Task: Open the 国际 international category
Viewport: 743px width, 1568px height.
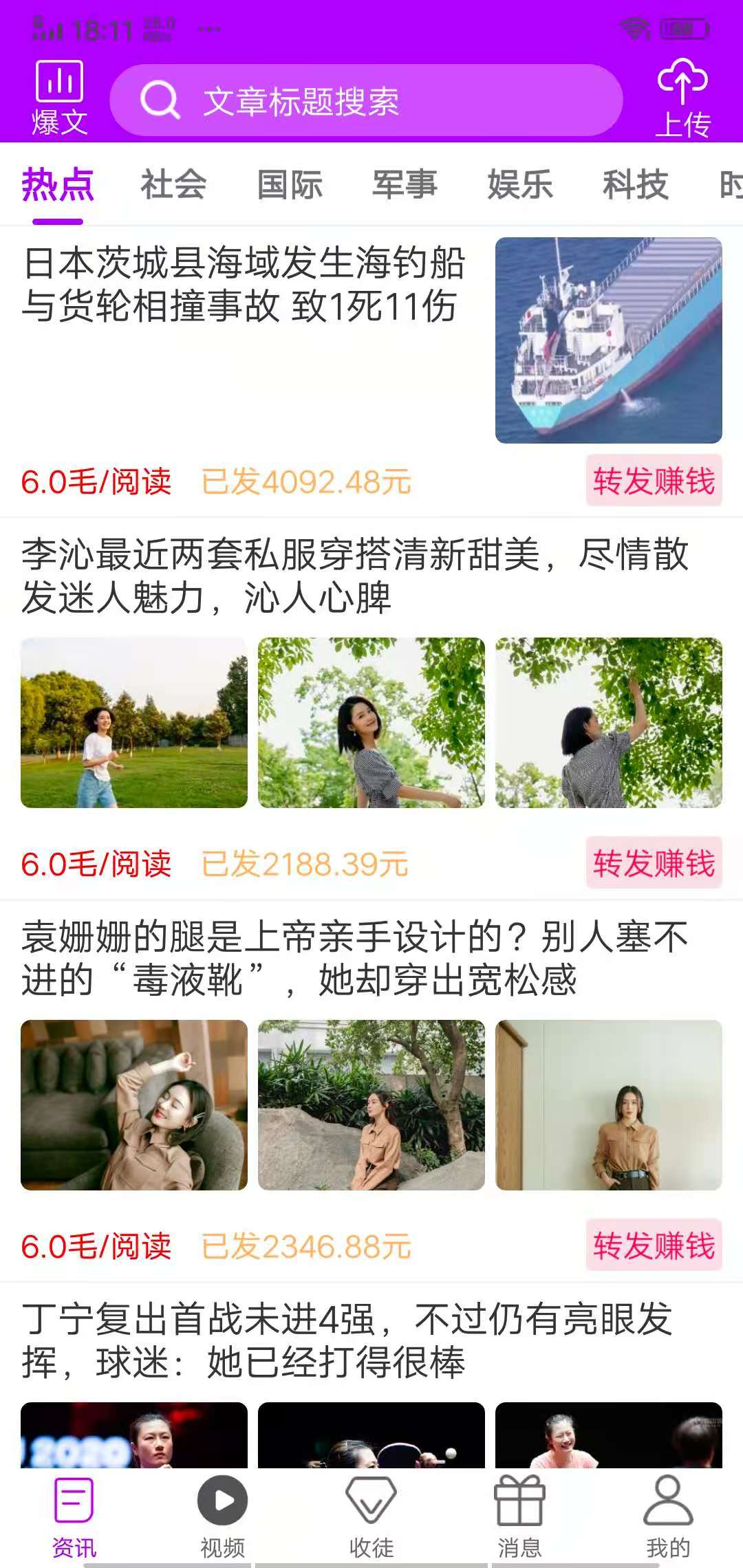Action: [289, 184]
